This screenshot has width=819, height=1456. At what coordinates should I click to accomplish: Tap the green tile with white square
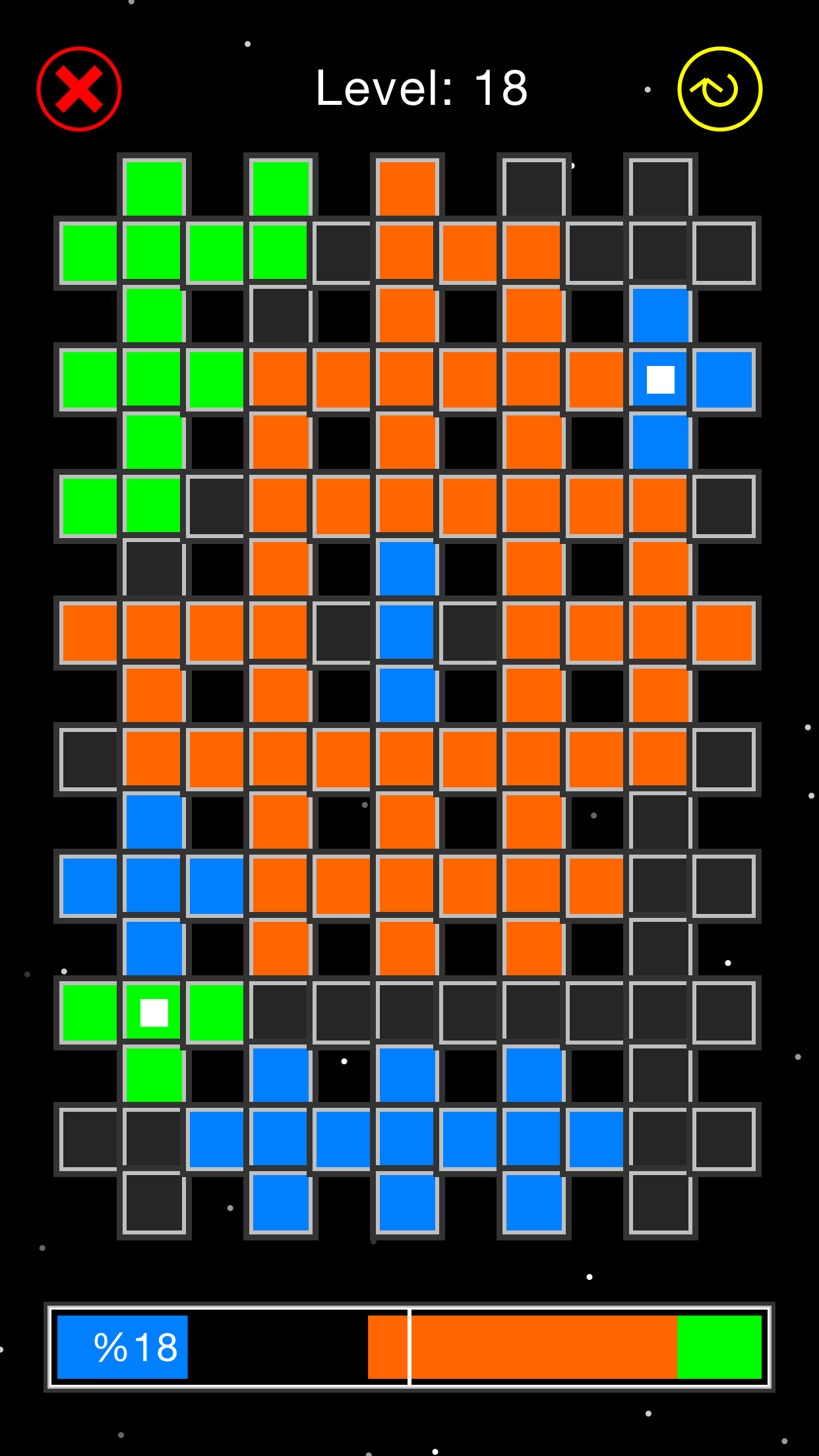click(154, 1013)
